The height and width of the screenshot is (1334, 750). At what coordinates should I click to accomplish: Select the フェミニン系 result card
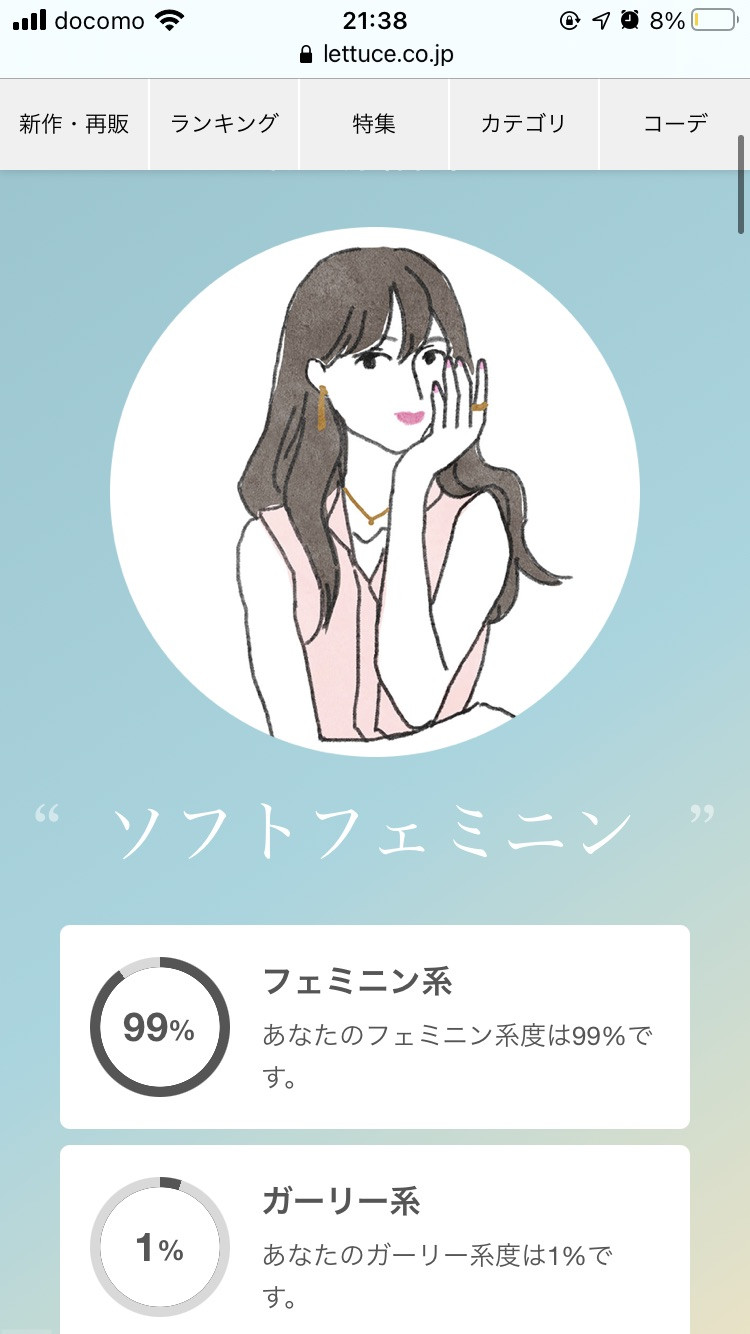pos(374,1026)
